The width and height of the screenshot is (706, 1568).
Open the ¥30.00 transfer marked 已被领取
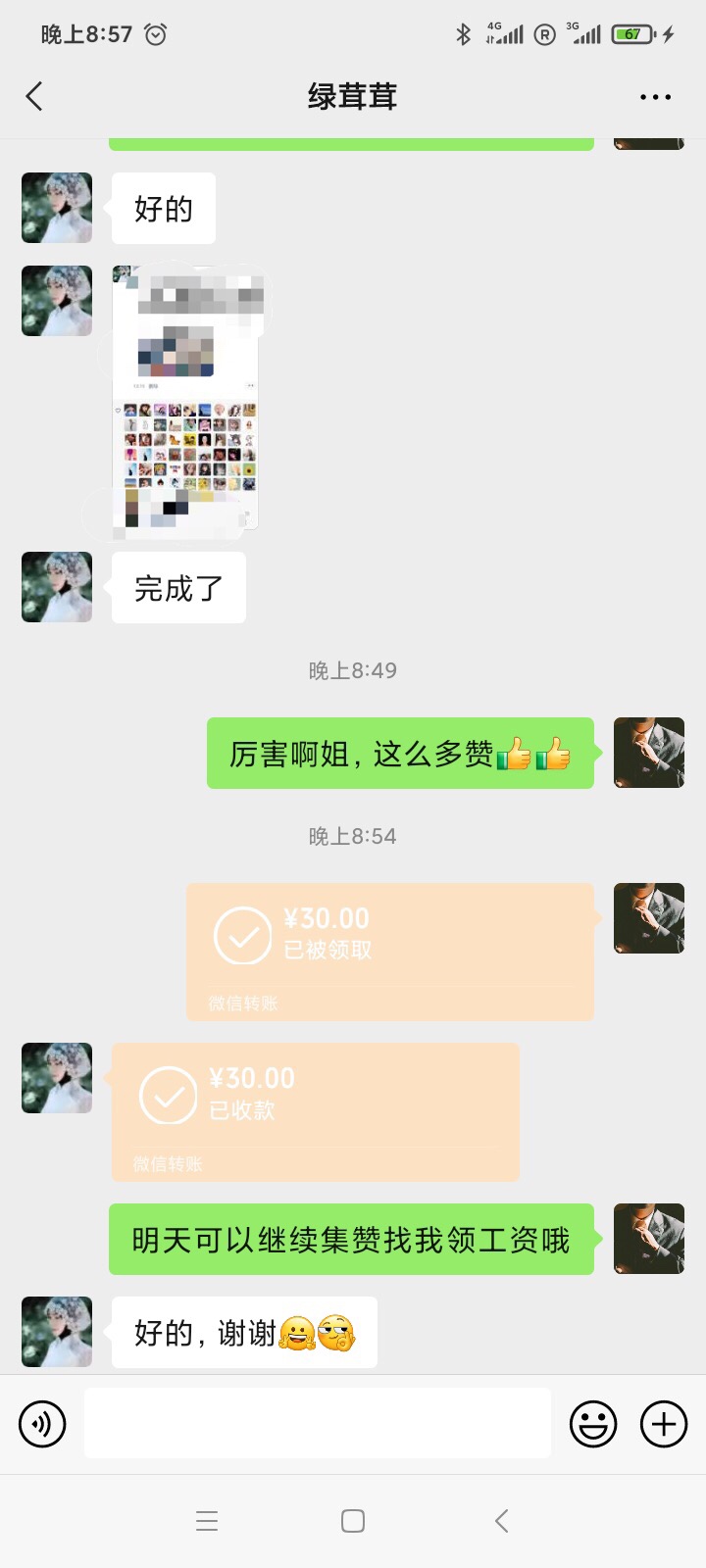tap(390, 951)
